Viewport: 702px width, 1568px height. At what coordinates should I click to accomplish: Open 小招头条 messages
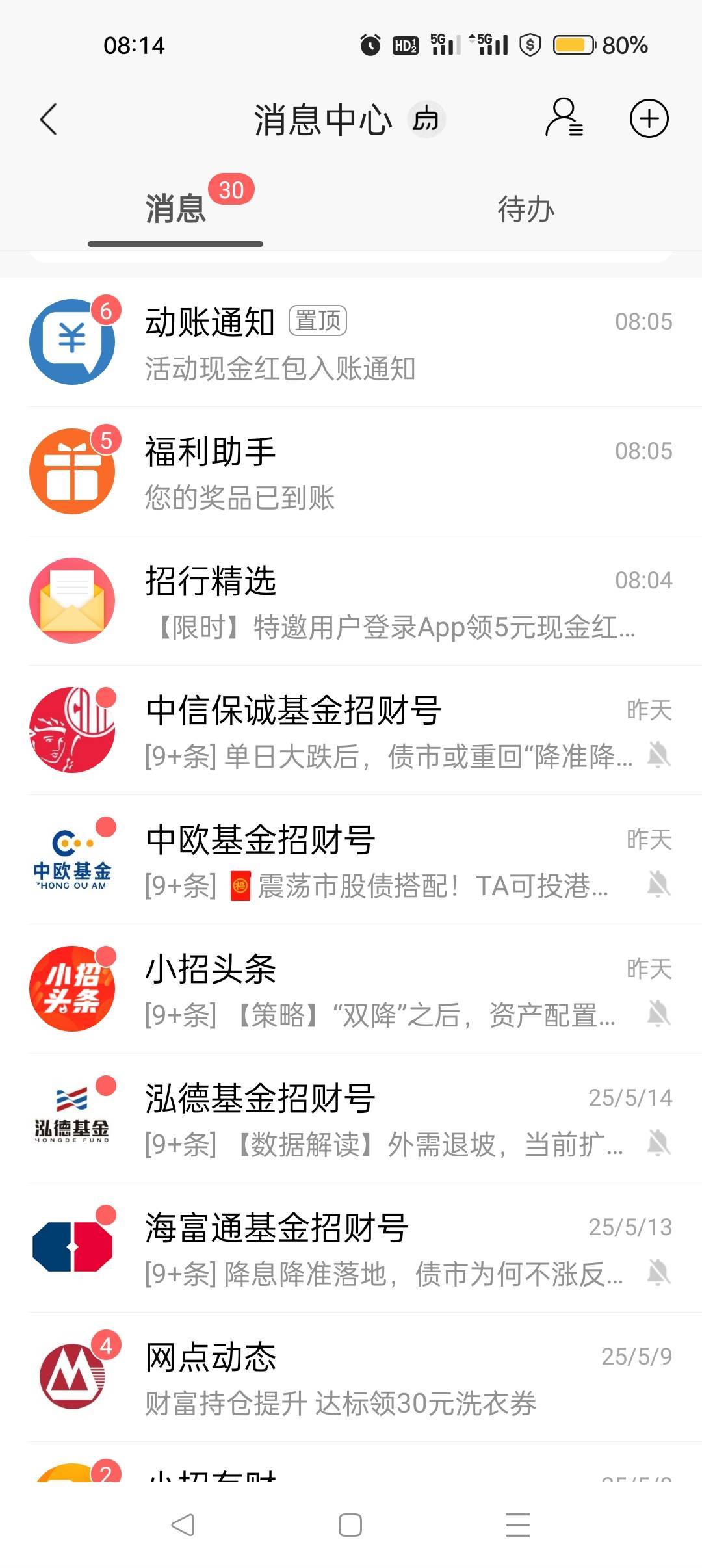(x=351, y=989)
